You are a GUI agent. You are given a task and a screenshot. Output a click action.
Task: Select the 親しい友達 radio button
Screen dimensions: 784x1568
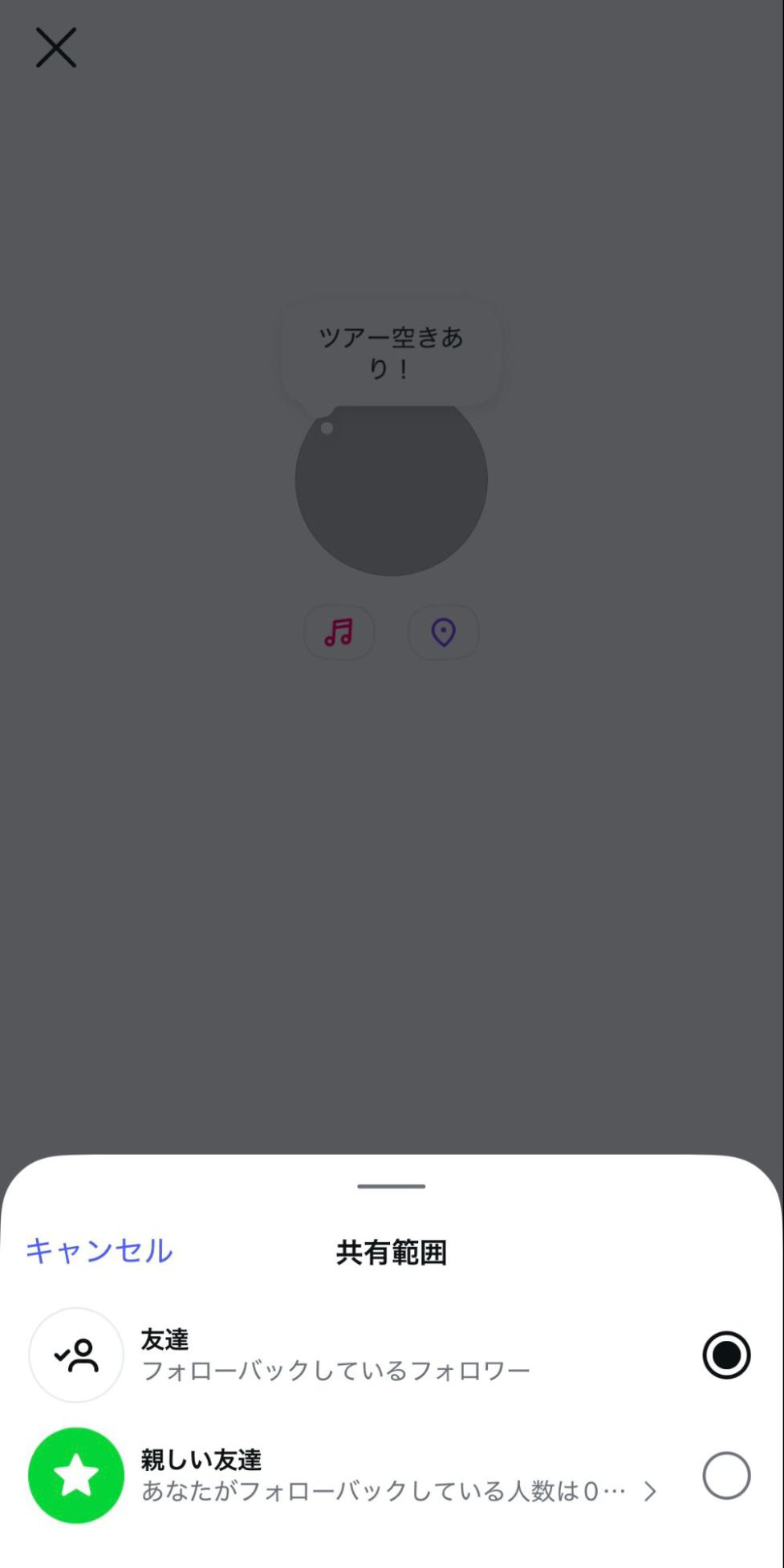725,1475
